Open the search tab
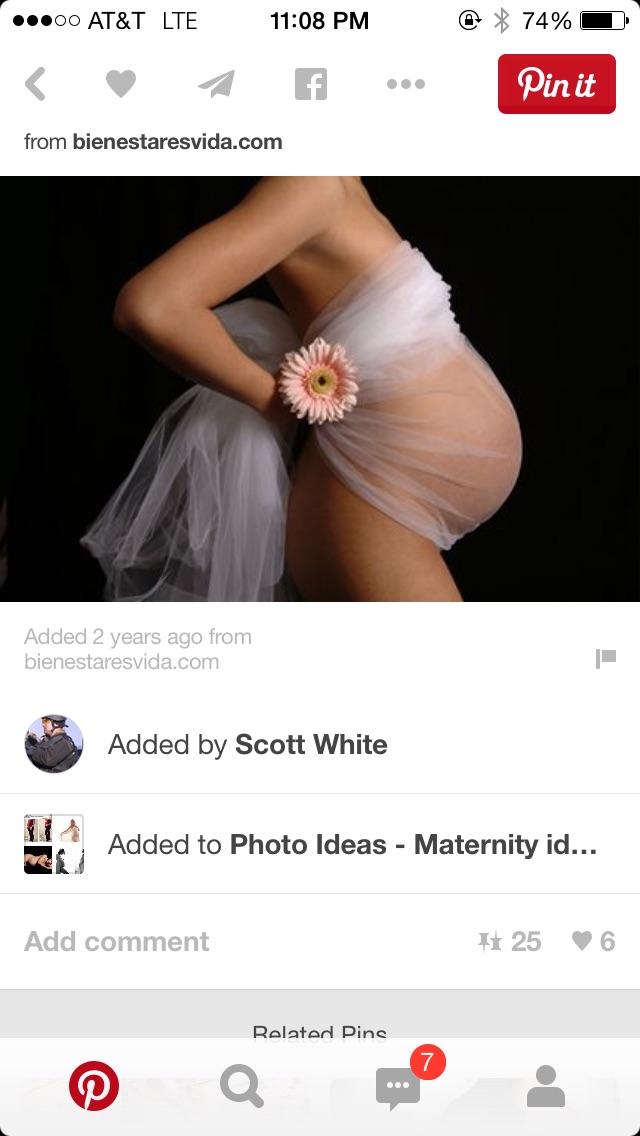 pyautogui.click(x=242, y=1086)
